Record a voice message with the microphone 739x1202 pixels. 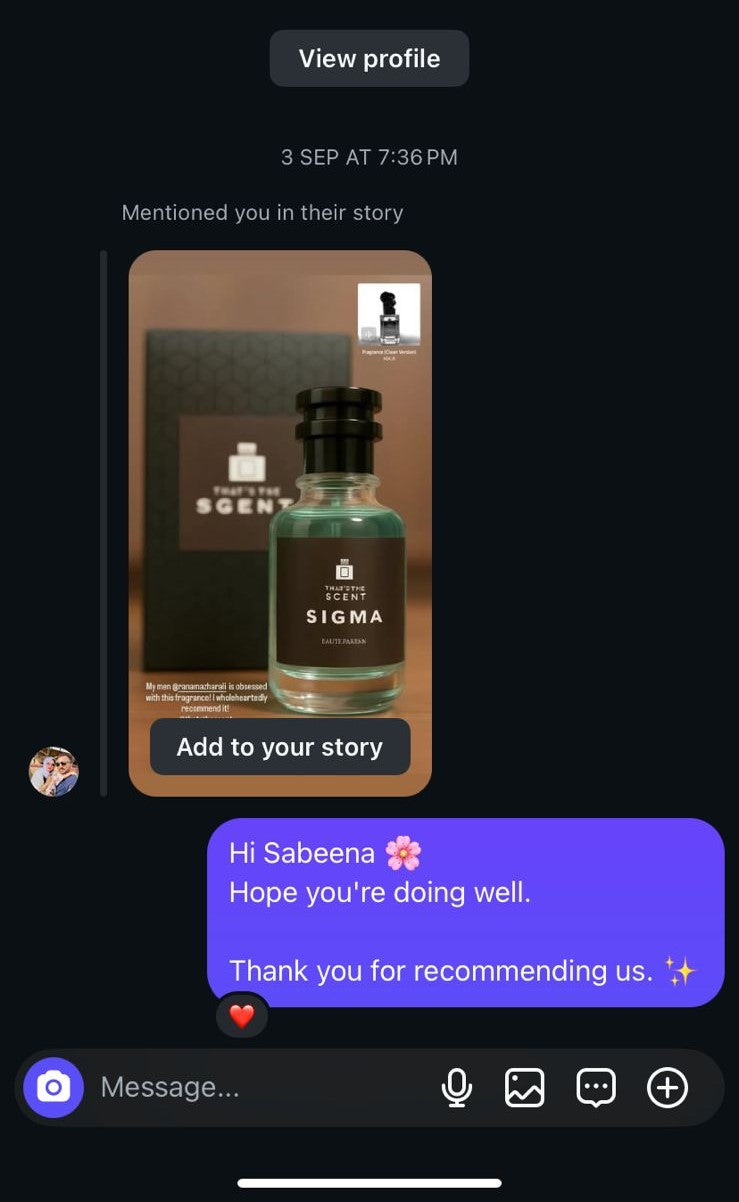click(x=457, y=1087)
